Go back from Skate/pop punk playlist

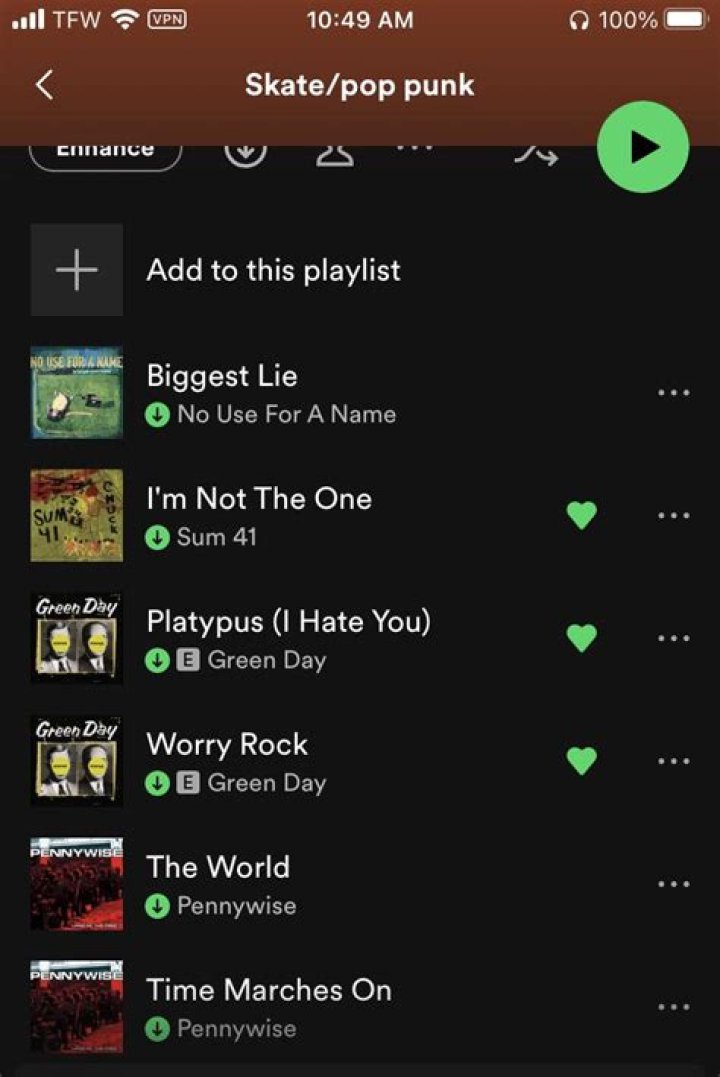(44, 85)
